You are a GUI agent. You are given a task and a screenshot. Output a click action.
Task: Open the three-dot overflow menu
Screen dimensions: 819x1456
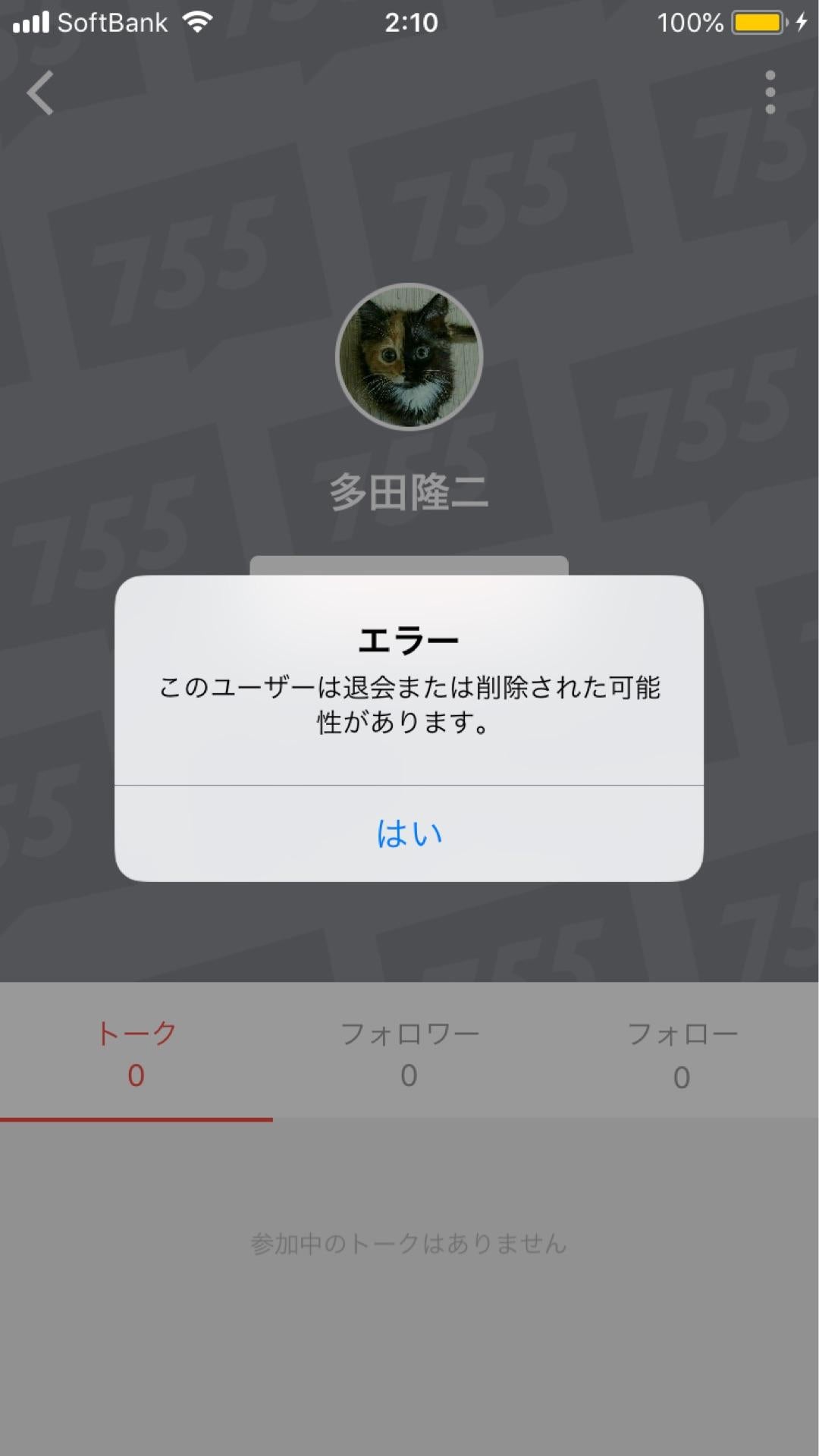pyautogui.click(x=769, y=92)
